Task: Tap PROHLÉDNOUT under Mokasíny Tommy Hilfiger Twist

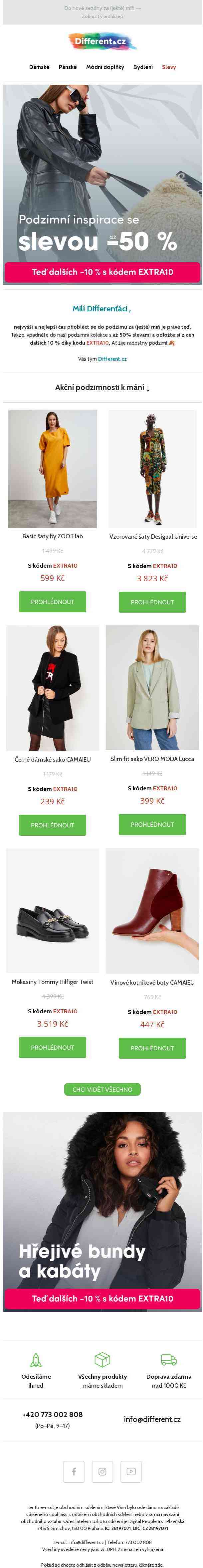Action: [x=52, y=1047]
